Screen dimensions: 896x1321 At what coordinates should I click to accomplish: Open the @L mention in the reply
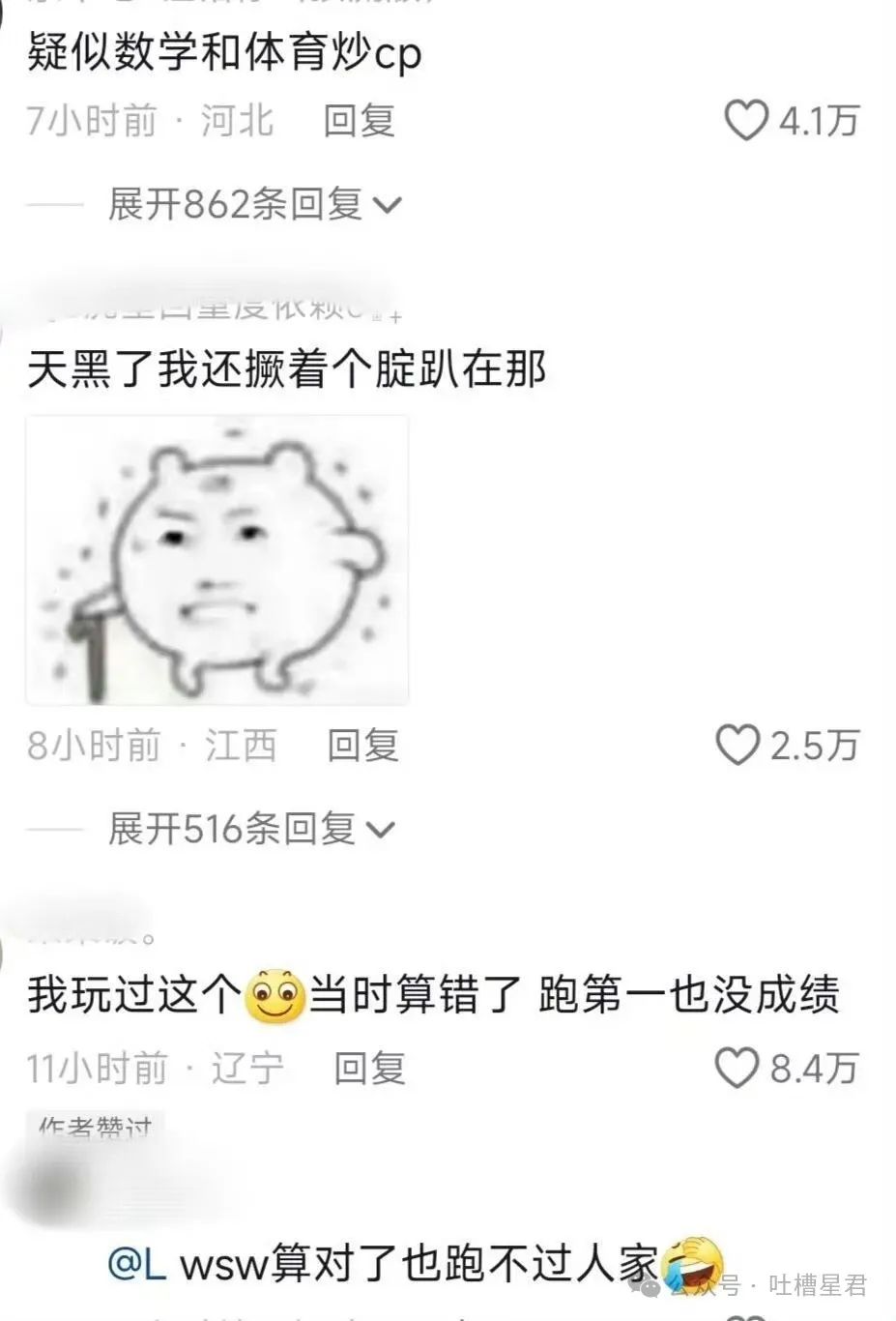[138, 1264]
